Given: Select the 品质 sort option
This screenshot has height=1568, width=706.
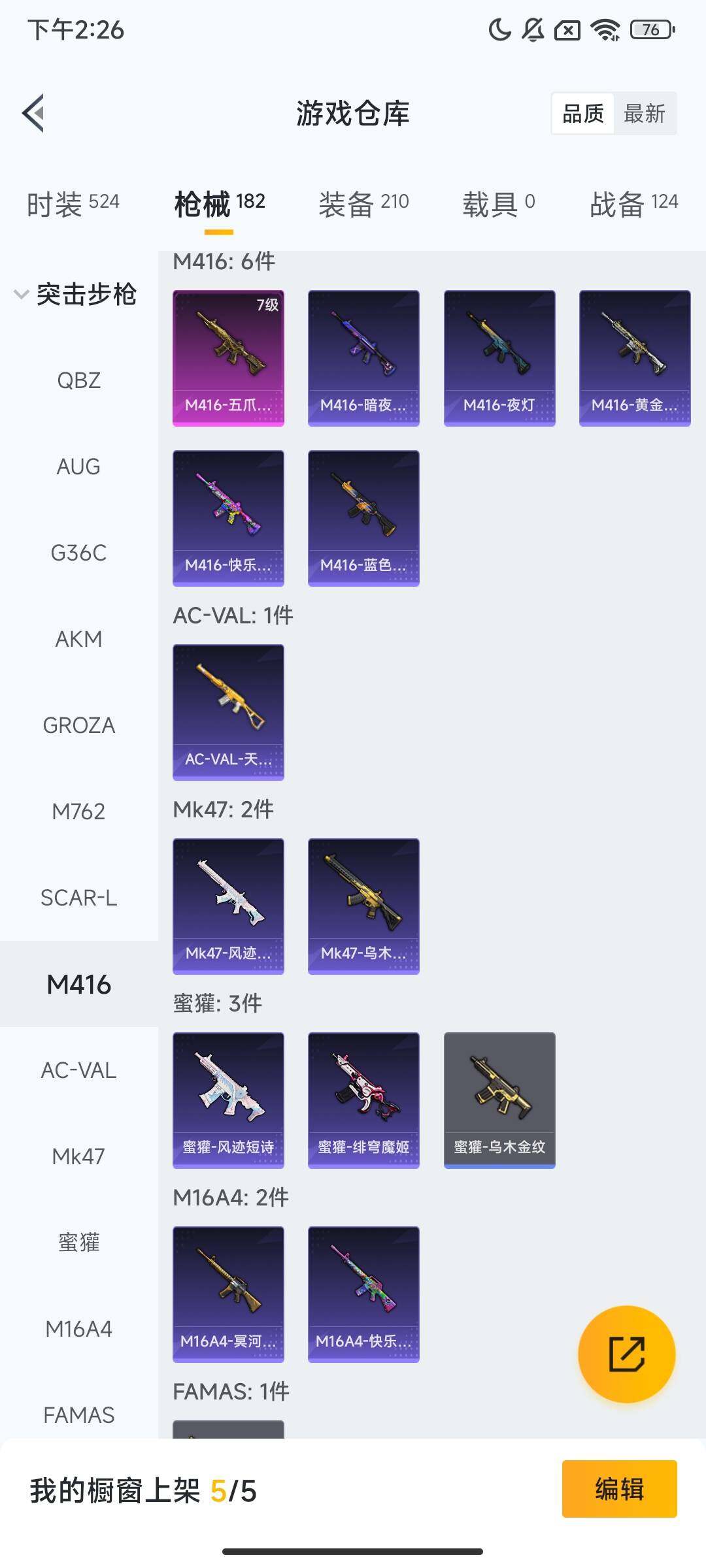Looking at the screenshot, I should pyautogui.click(x=583, y=114).
